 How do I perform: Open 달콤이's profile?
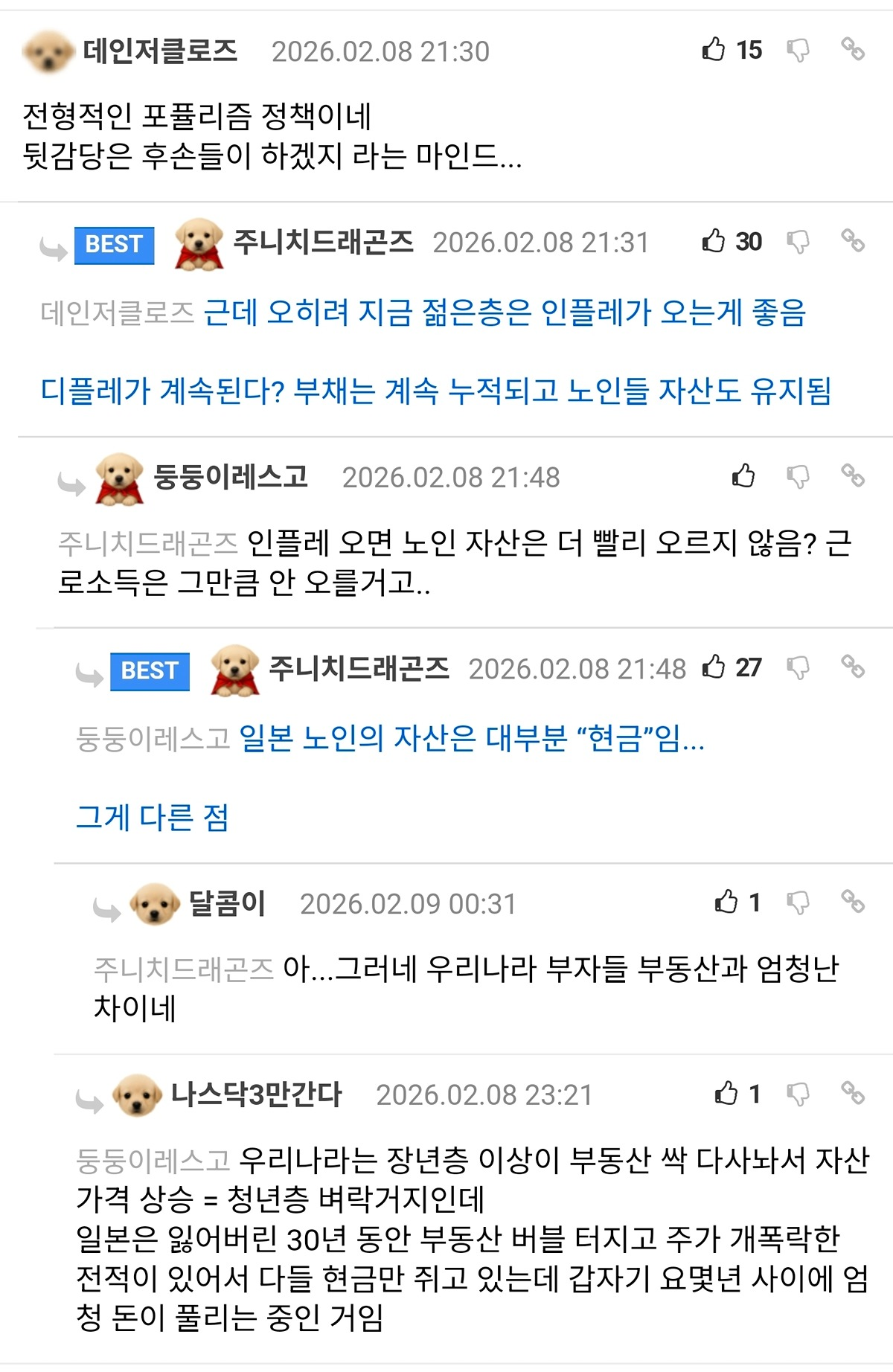227,903
